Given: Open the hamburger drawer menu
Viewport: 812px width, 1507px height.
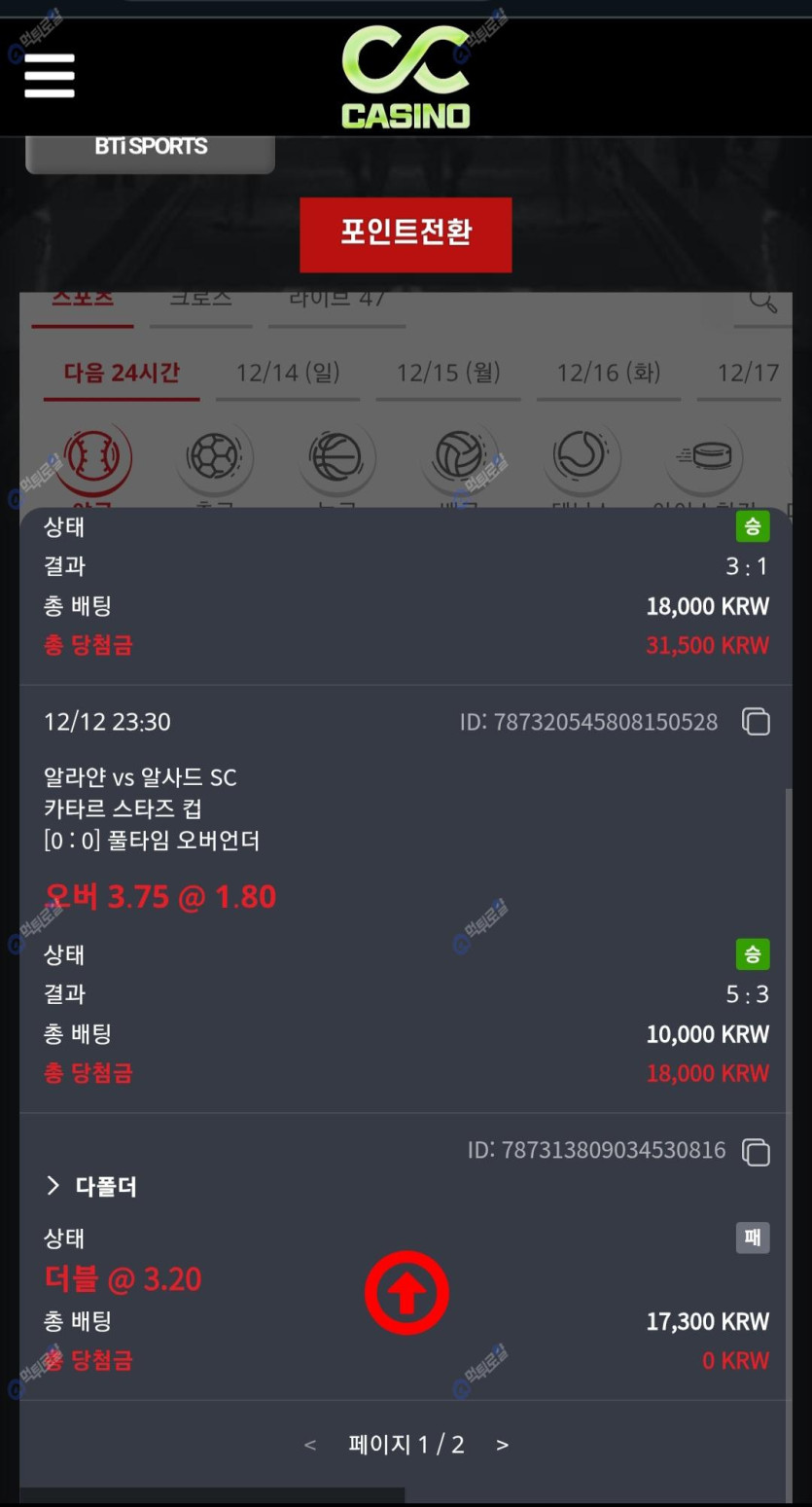Looking at the screenshot, I should coord(50,75).
